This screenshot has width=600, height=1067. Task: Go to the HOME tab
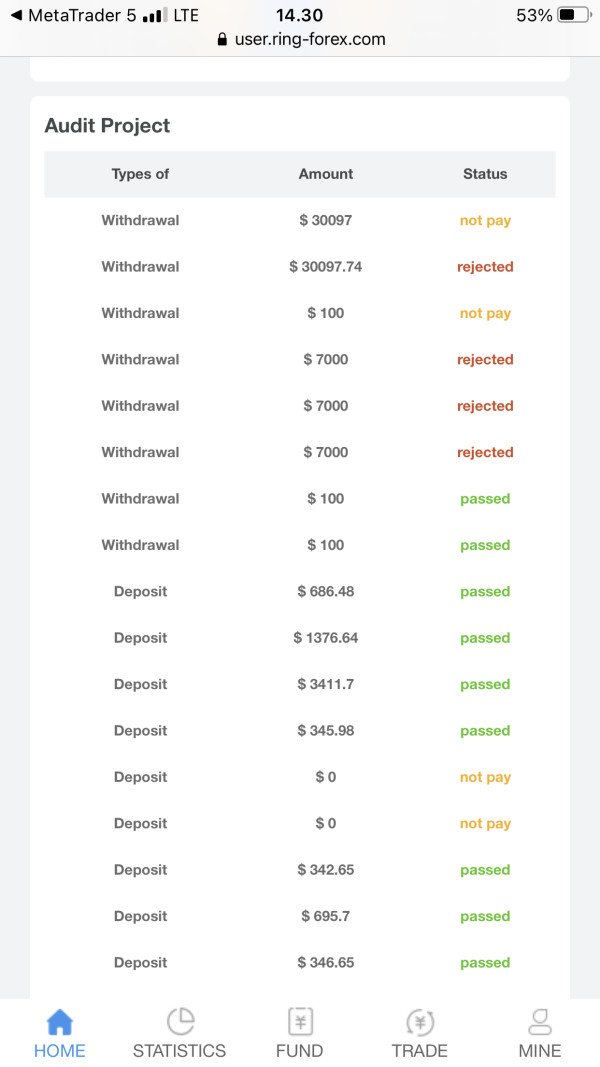(60, 1033)
